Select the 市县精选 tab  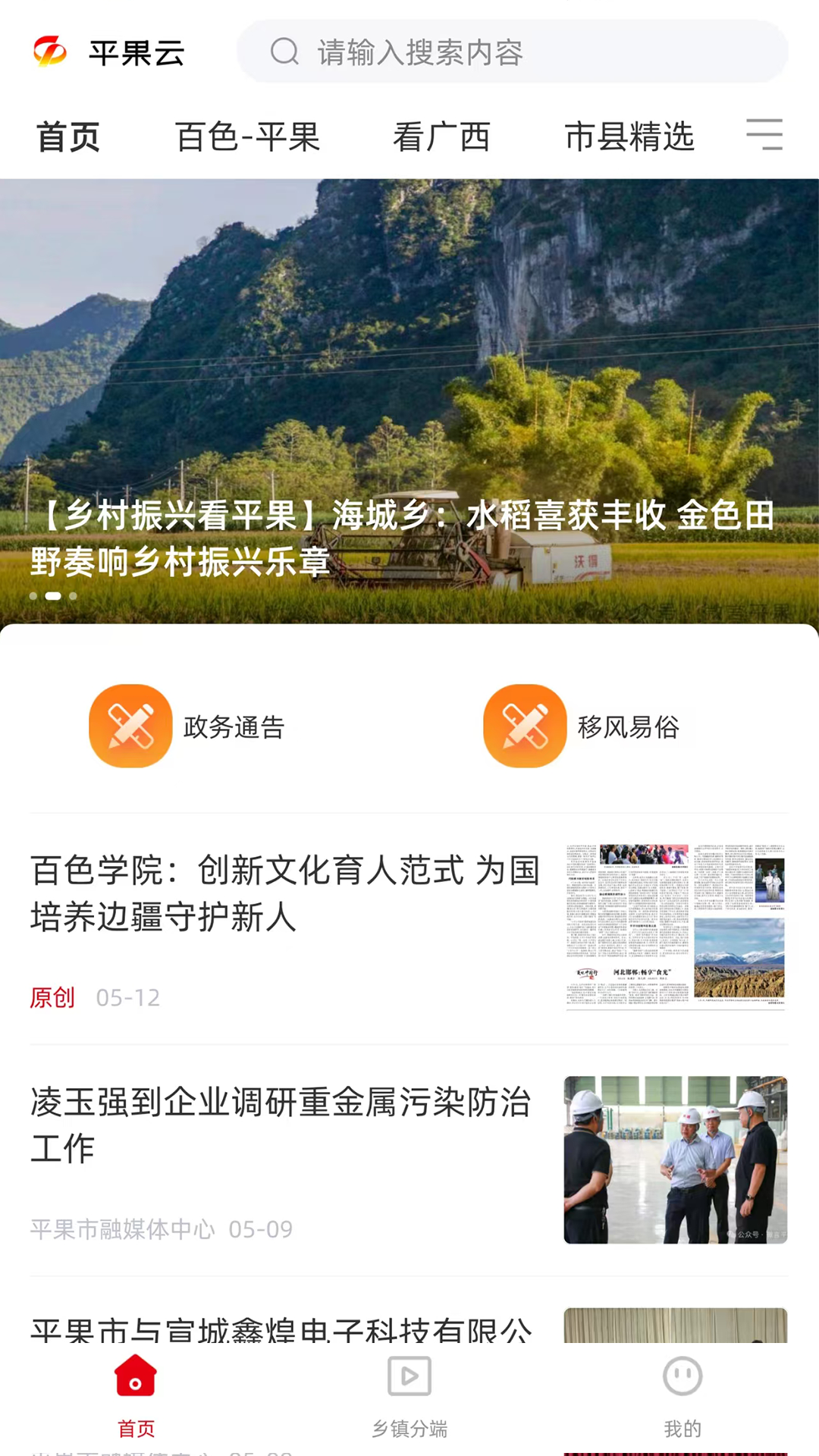[x=629, y=137]
